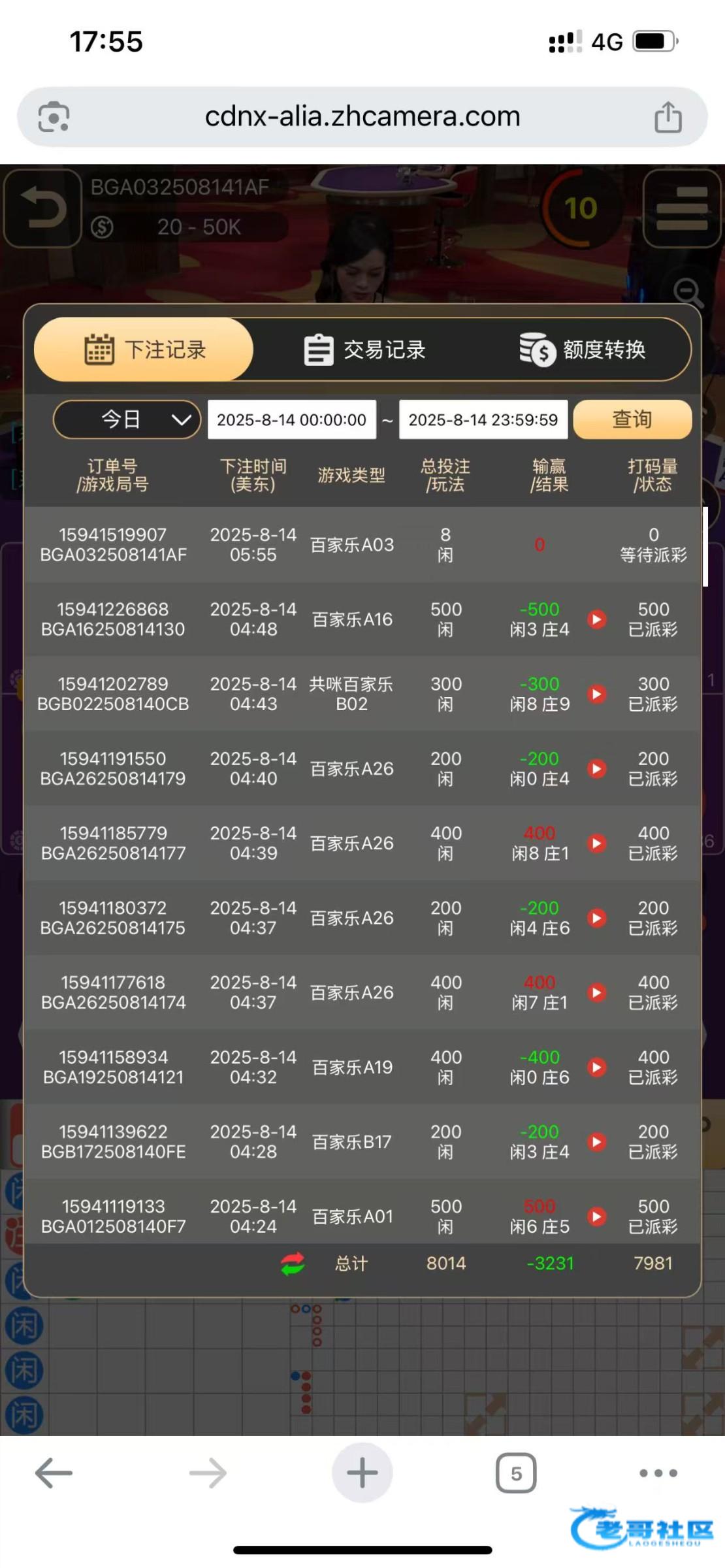Tap the 查询 search button

pos(632,419)
